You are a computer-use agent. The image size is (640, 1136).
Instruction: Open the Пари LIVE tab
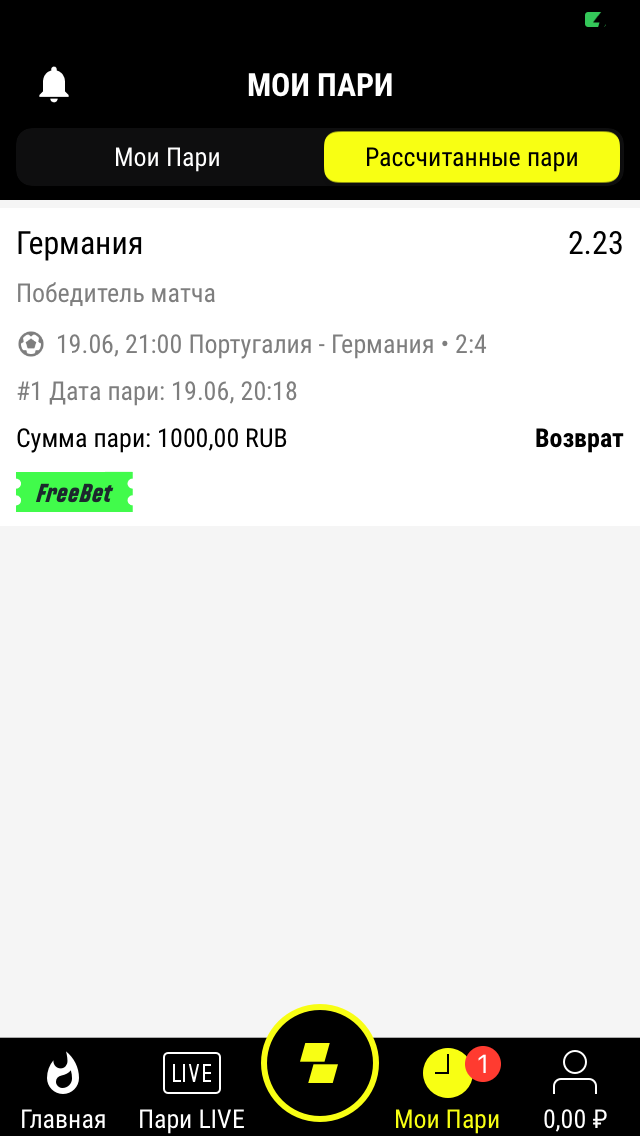192,1089
